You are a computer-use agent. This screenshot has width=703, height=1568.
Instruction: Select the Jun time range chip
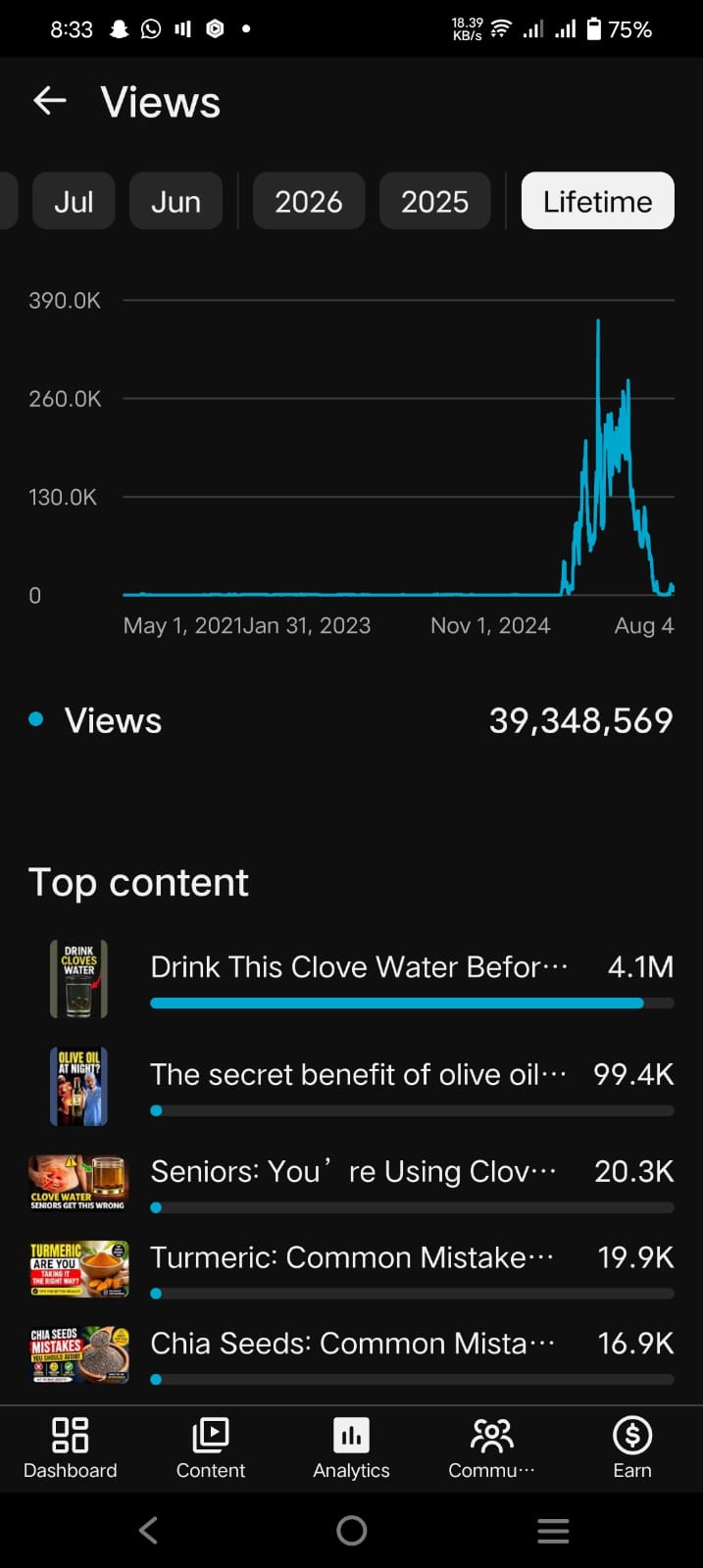pos(176,201)
